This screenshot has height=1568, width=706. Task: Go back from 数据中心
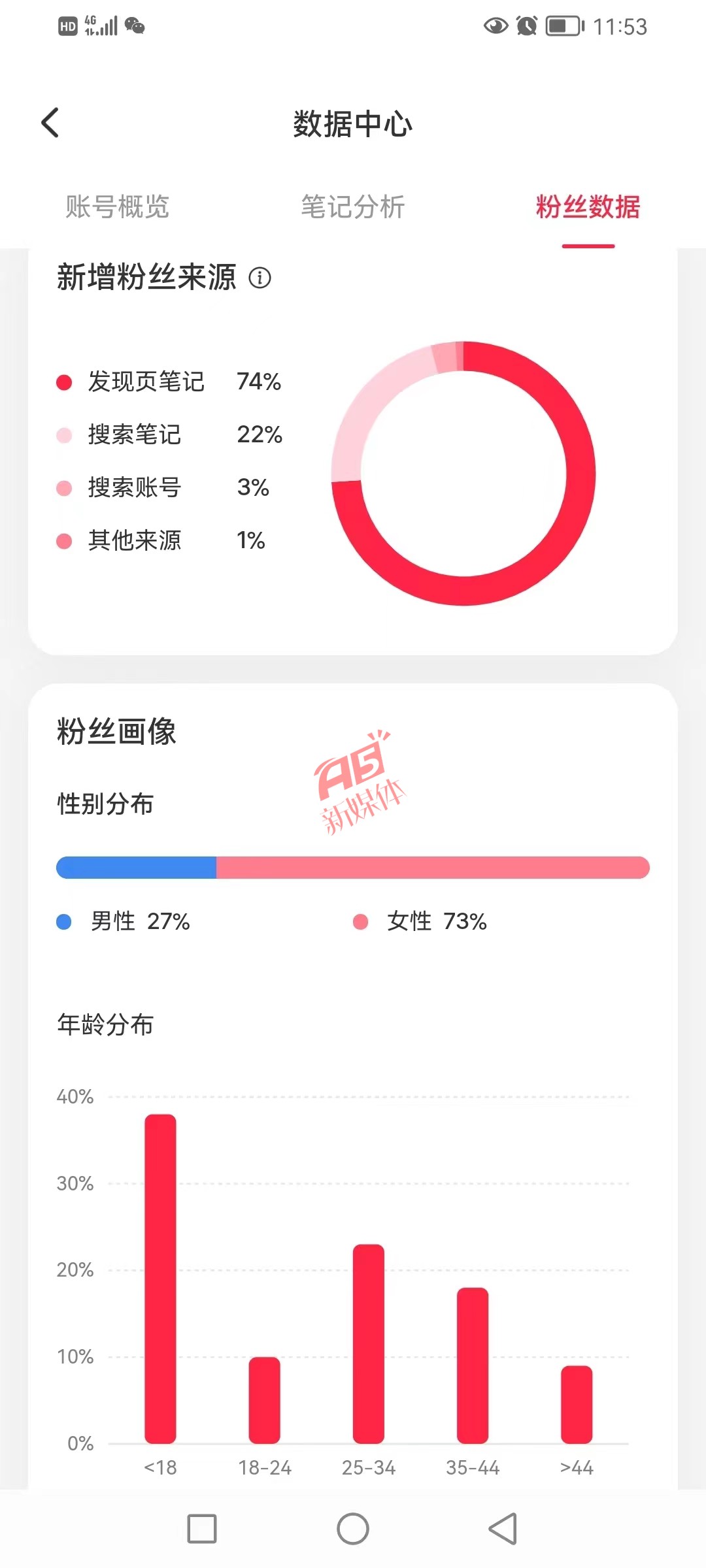(50, 123)
